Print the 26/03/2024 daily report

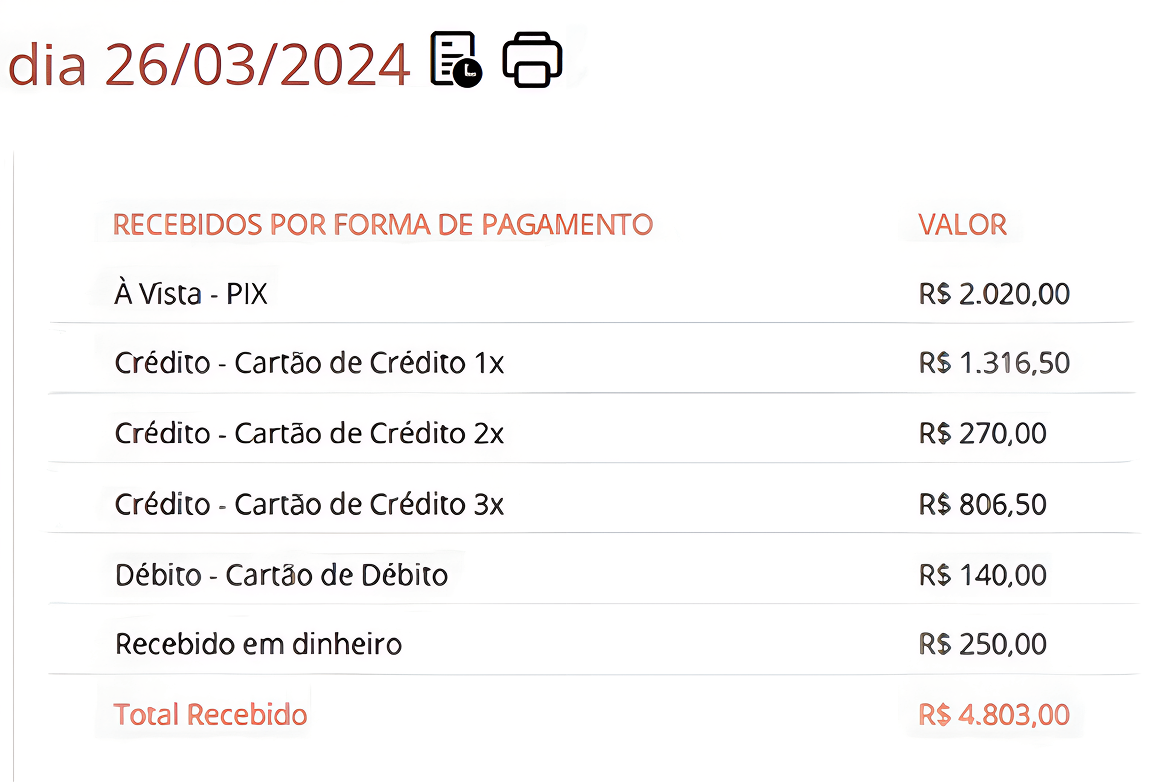tap(532, 60)
